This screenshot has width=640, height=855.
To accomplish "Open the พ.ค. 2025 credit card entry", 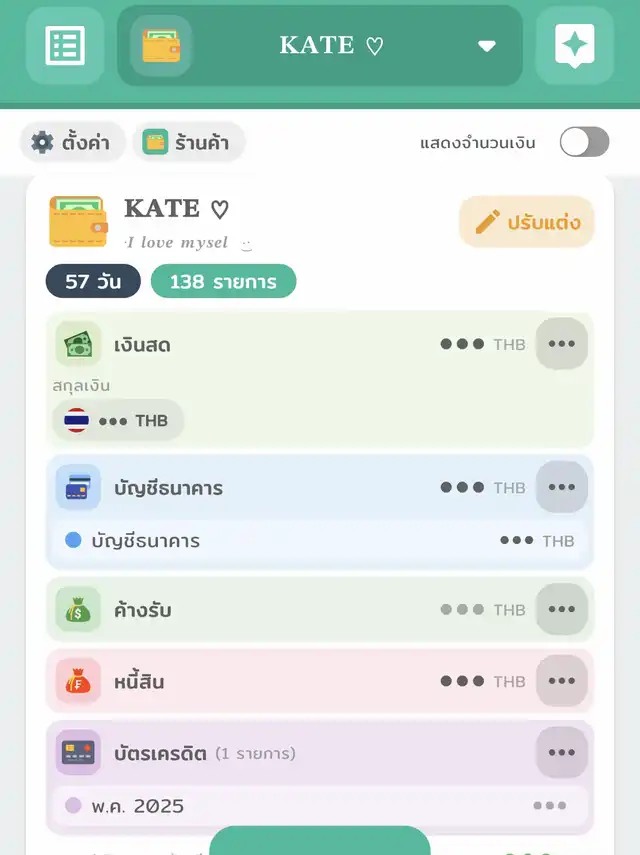I will pyautogui.click(x=320, y=805).
